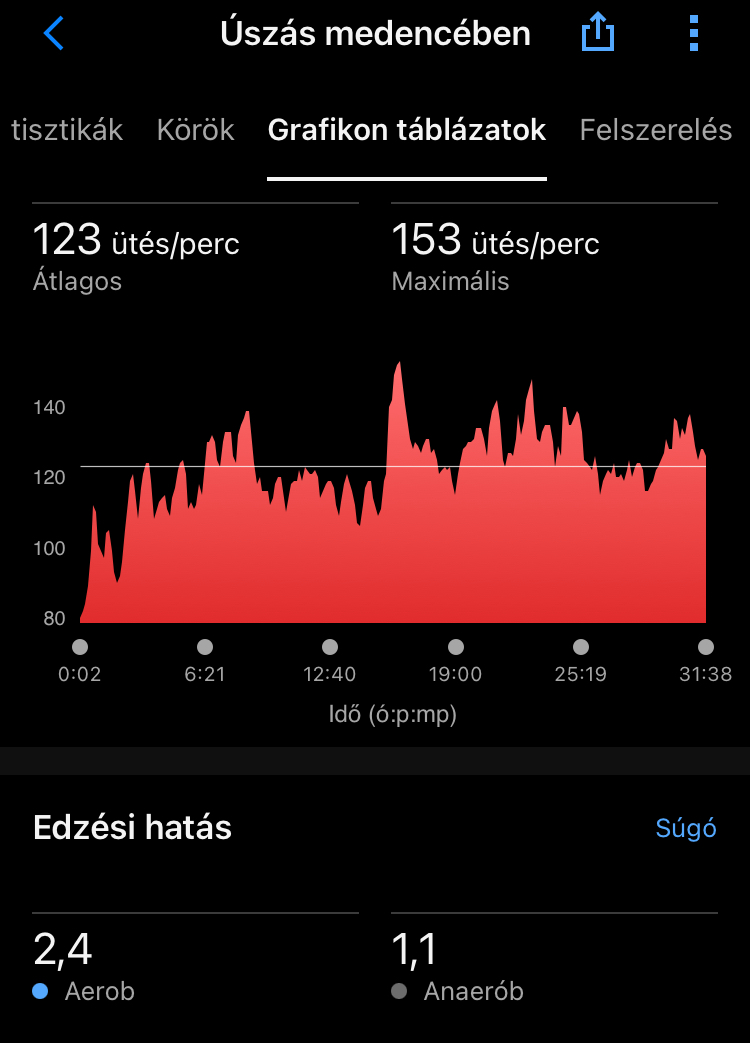Select the Grafikon táblázatok tab
This screenshot has width=750, height=1043.
point(407,130)
